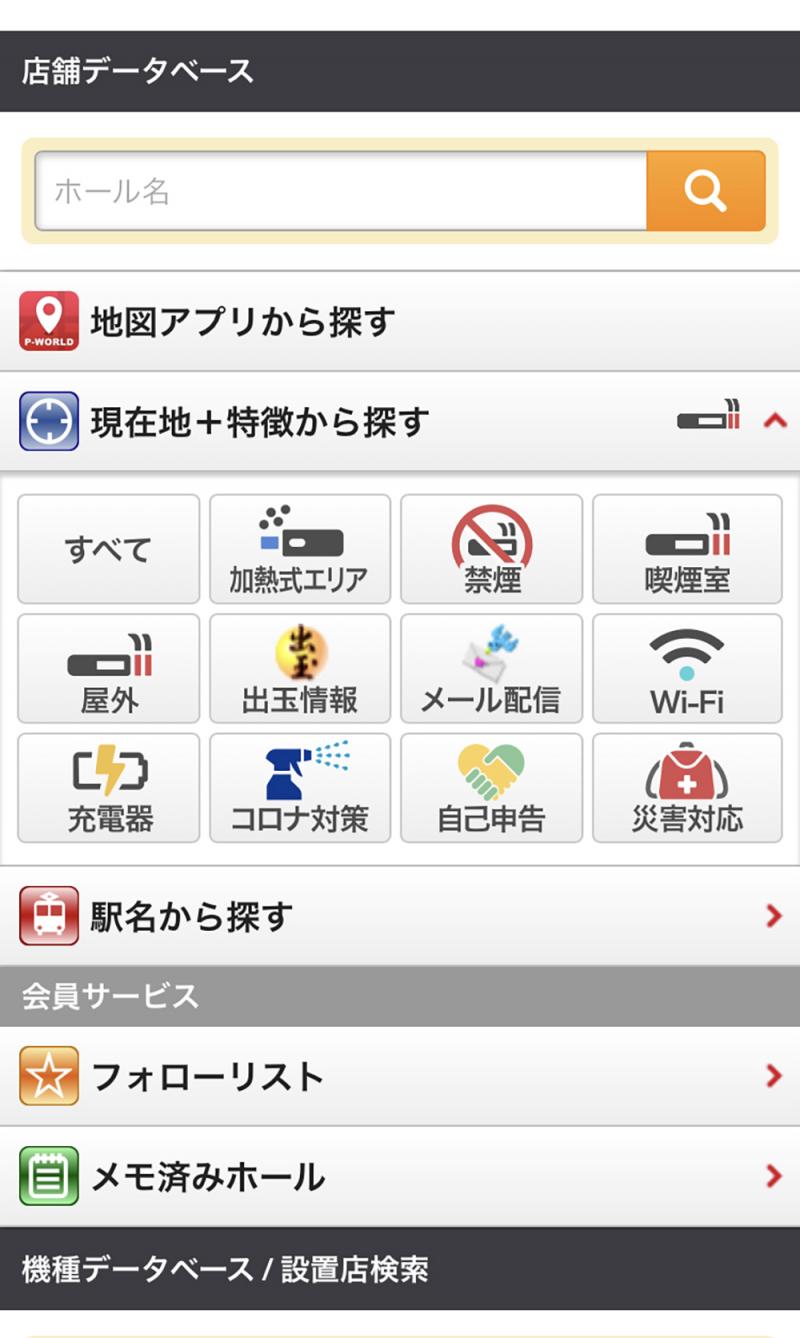Filter halls with Wi-Fi
Screen dimensions: 800x1338
(687, 668)
